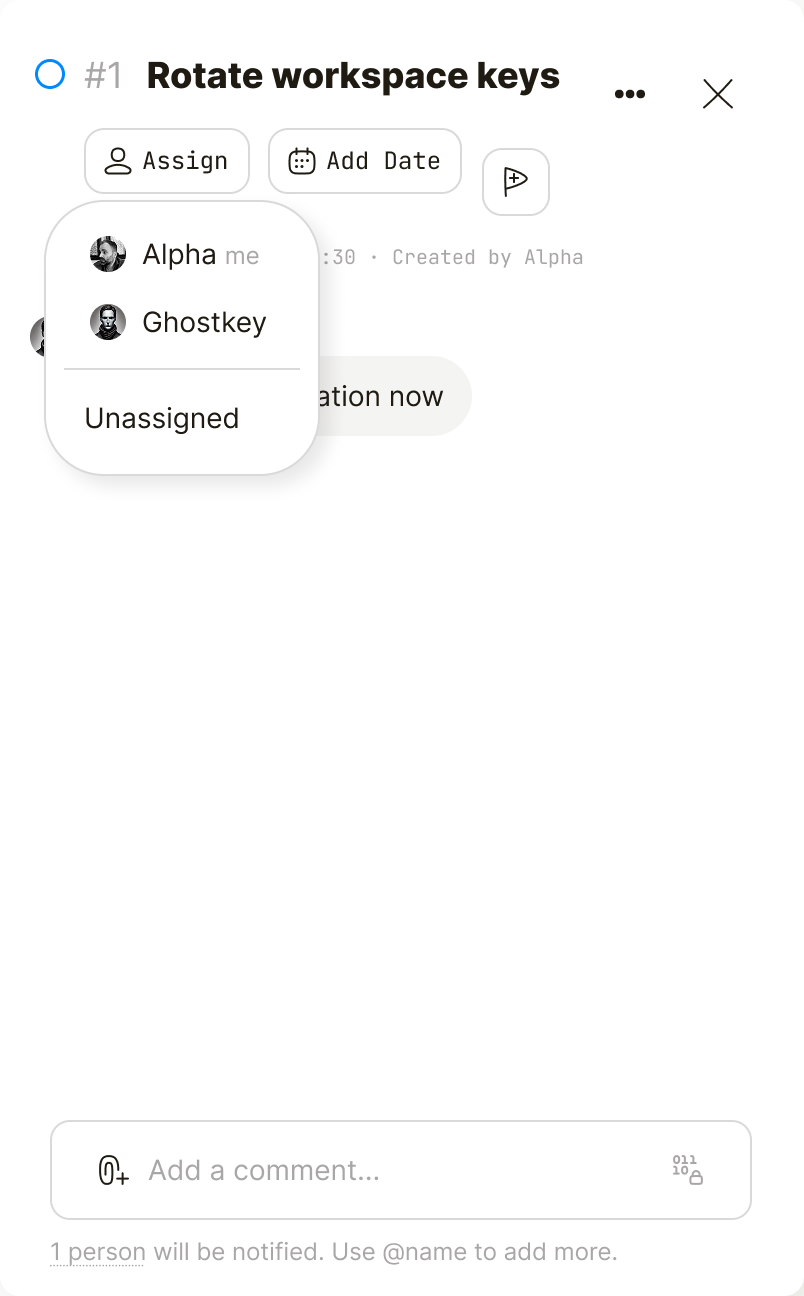Select Unassigned to clear the assignee
The image size is (804, 1296).
161,418
